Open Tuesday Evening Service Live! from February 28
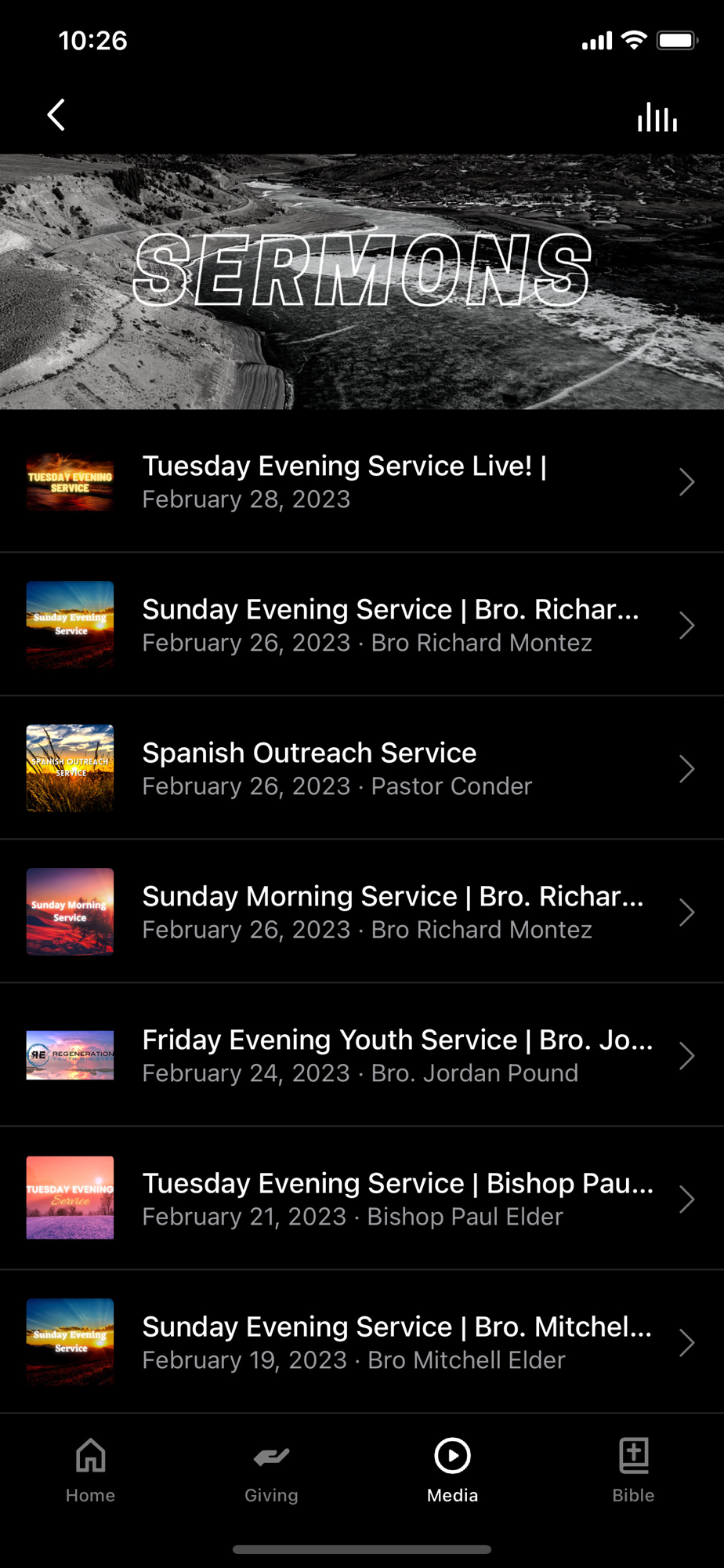 (x=360, y=481)
